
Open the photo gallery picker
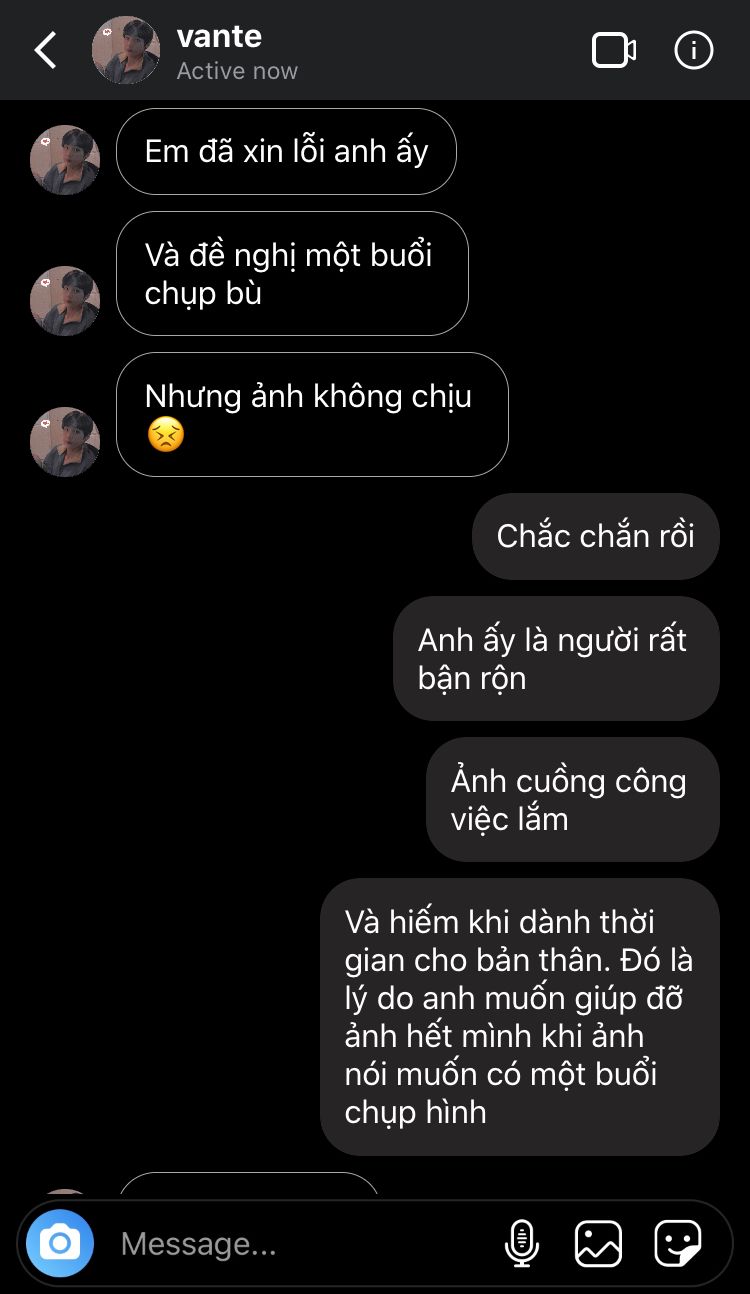[598, 1243]
